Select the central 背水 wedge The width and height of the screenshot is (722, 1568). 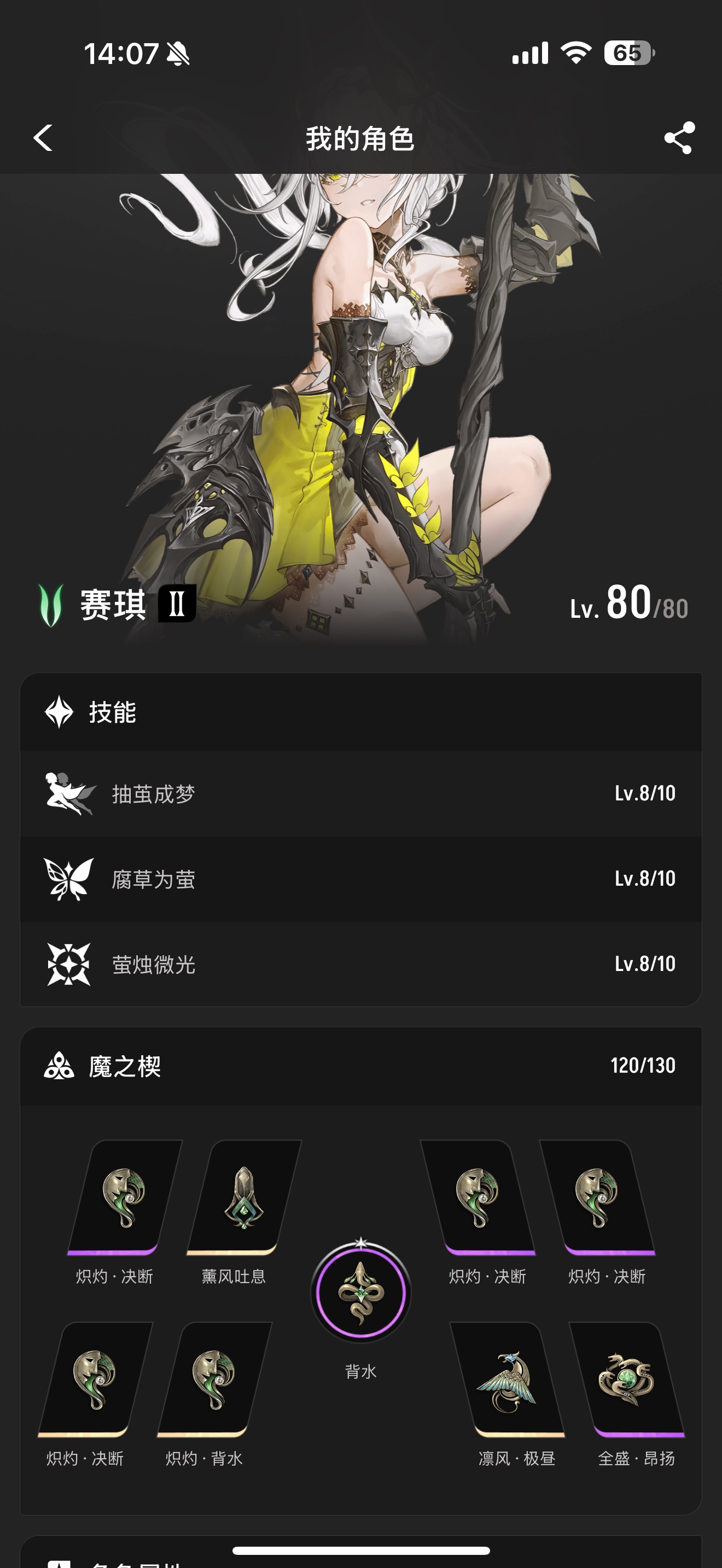(360, 1292)
